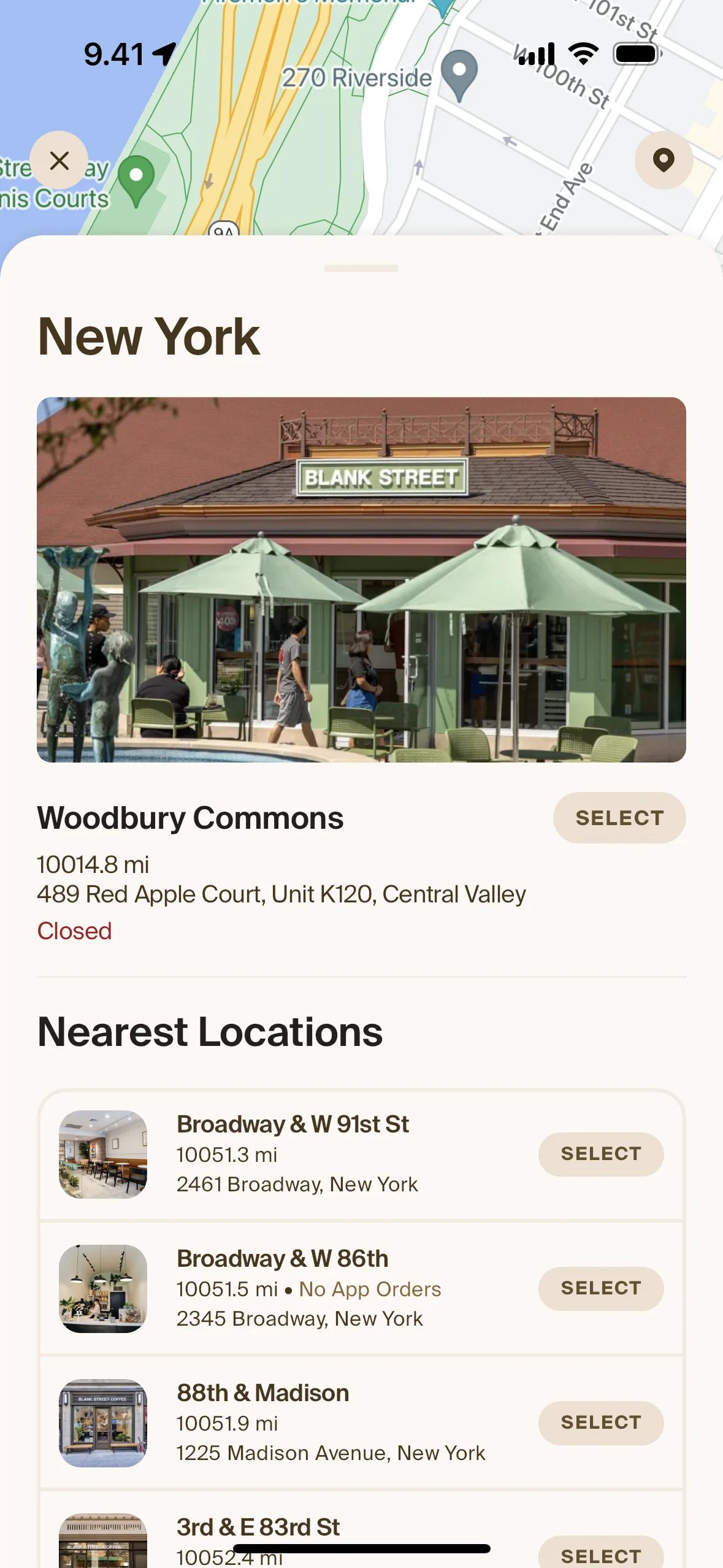The width and height of the screenshot is (723, 1568).
Task: Choose the Broadway & W 86th store
Action: coord(601,1288)
